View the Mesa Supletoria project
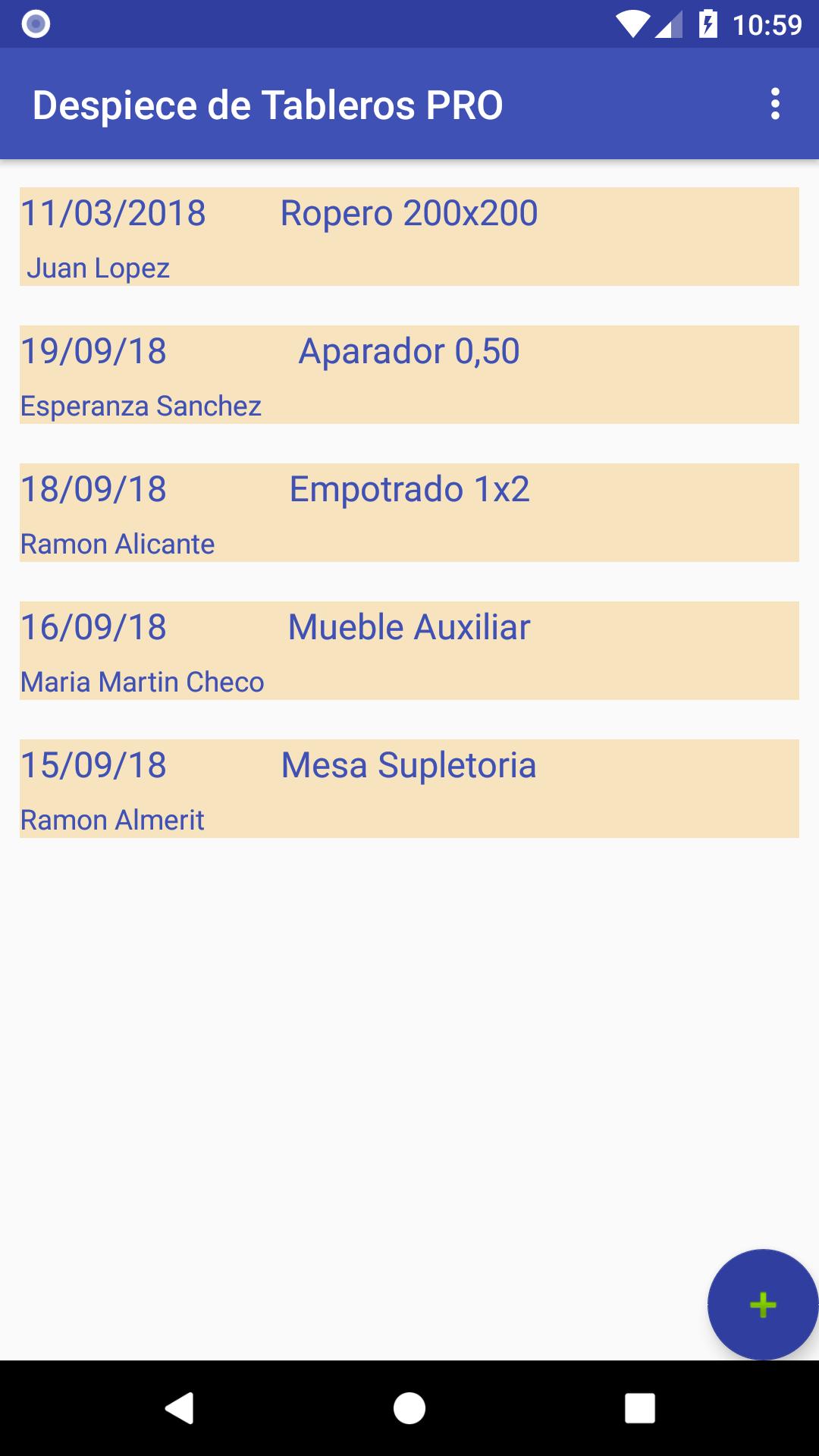Screen dimensions: 819x1456 click(x=409, y=789)
